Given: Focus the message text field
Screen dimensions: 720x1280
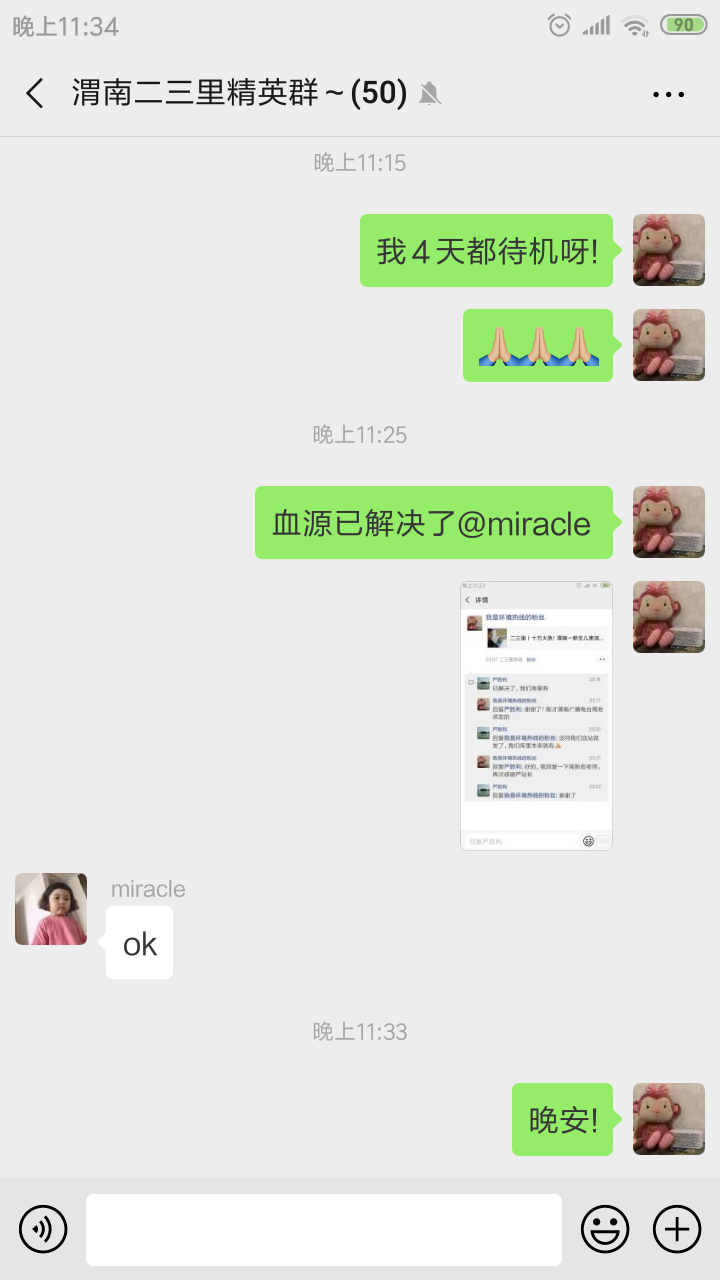Looking at the screenshot, I should coord(323,1229).
